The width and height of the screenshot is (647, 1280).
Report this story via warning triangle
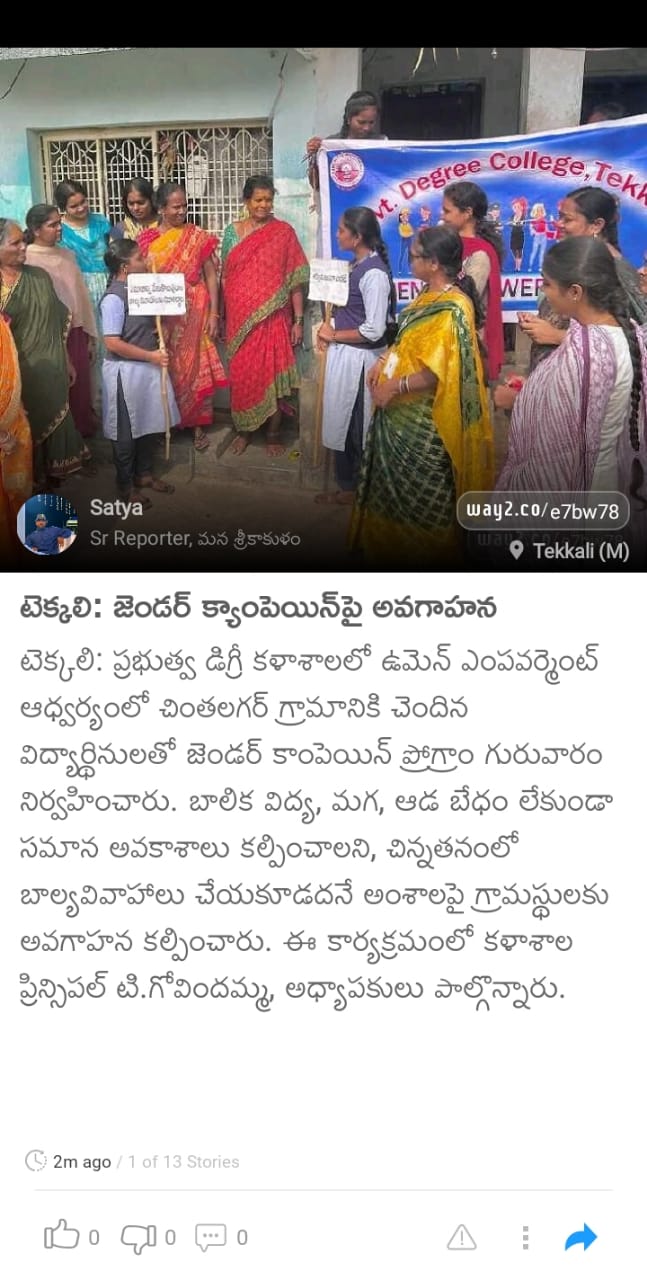tap(462, 1238)
